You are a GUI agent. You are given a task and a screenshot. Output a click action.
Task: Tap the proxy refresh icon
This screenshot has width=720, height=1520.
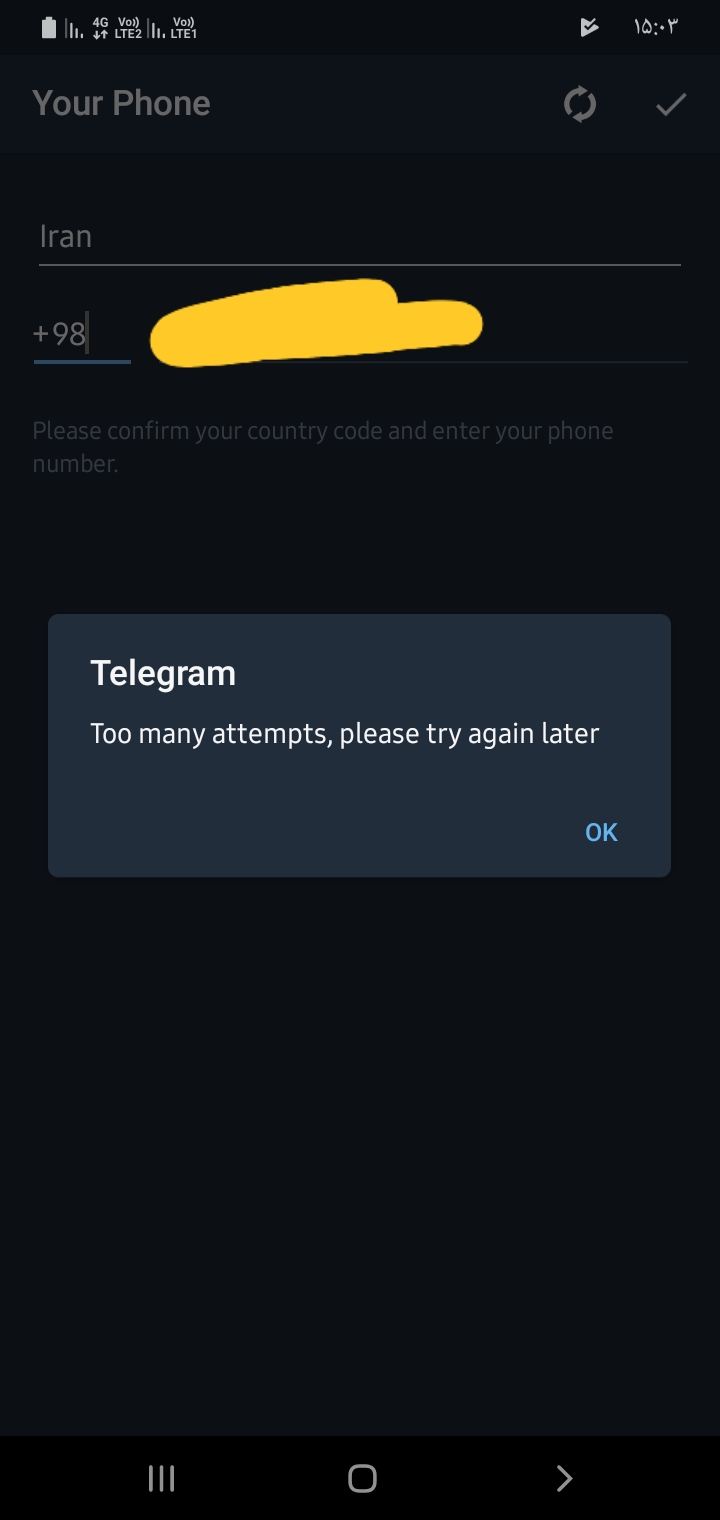pyautogui.click(x=580, y=104)
